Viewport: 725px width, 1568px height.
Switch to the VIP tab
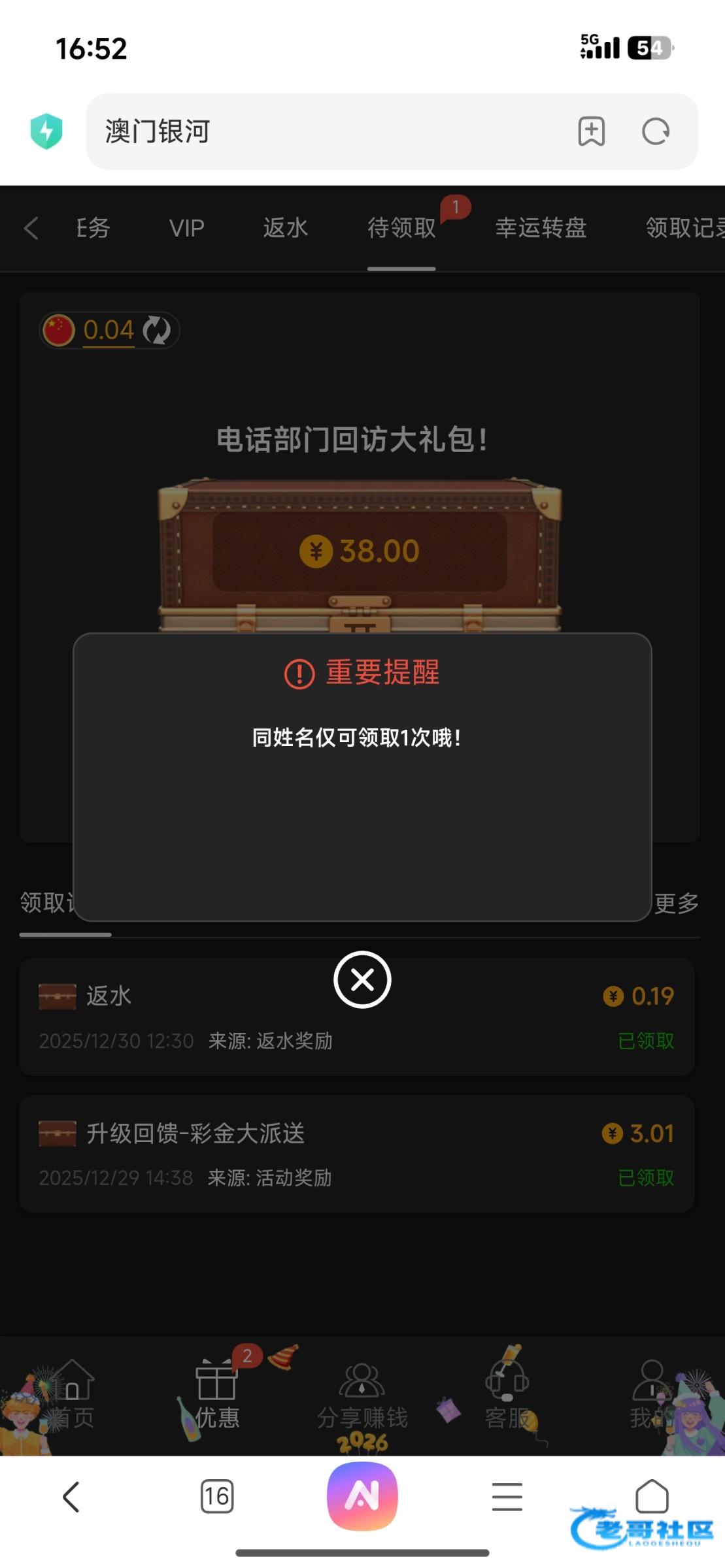187,228
